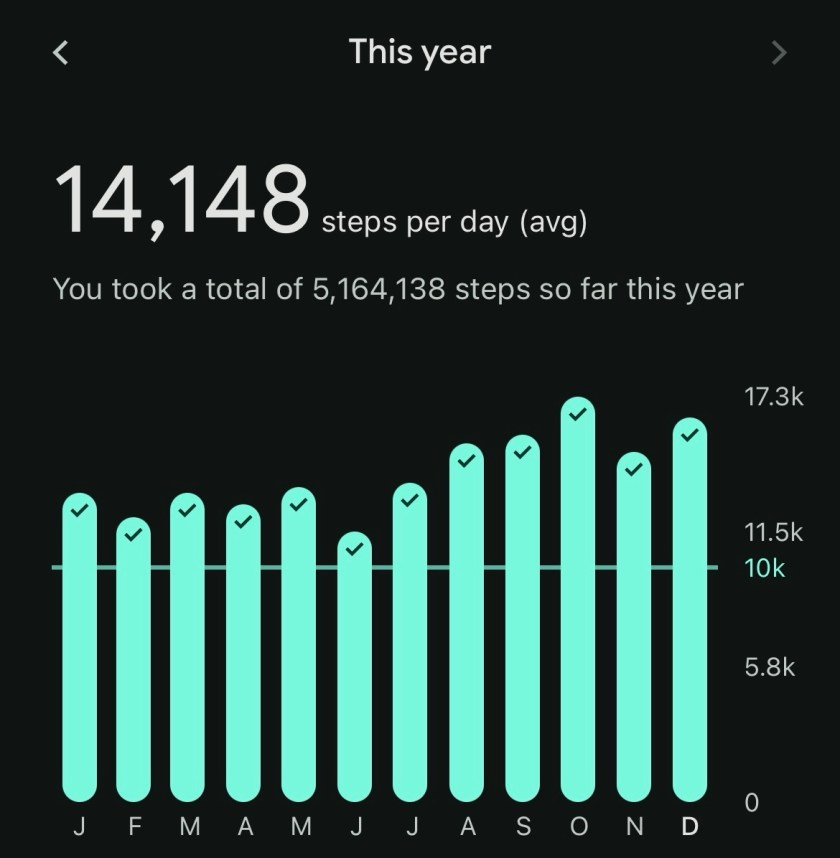Go back to the previous year
The image size is (840, 858).
click(x=61, y=53)
